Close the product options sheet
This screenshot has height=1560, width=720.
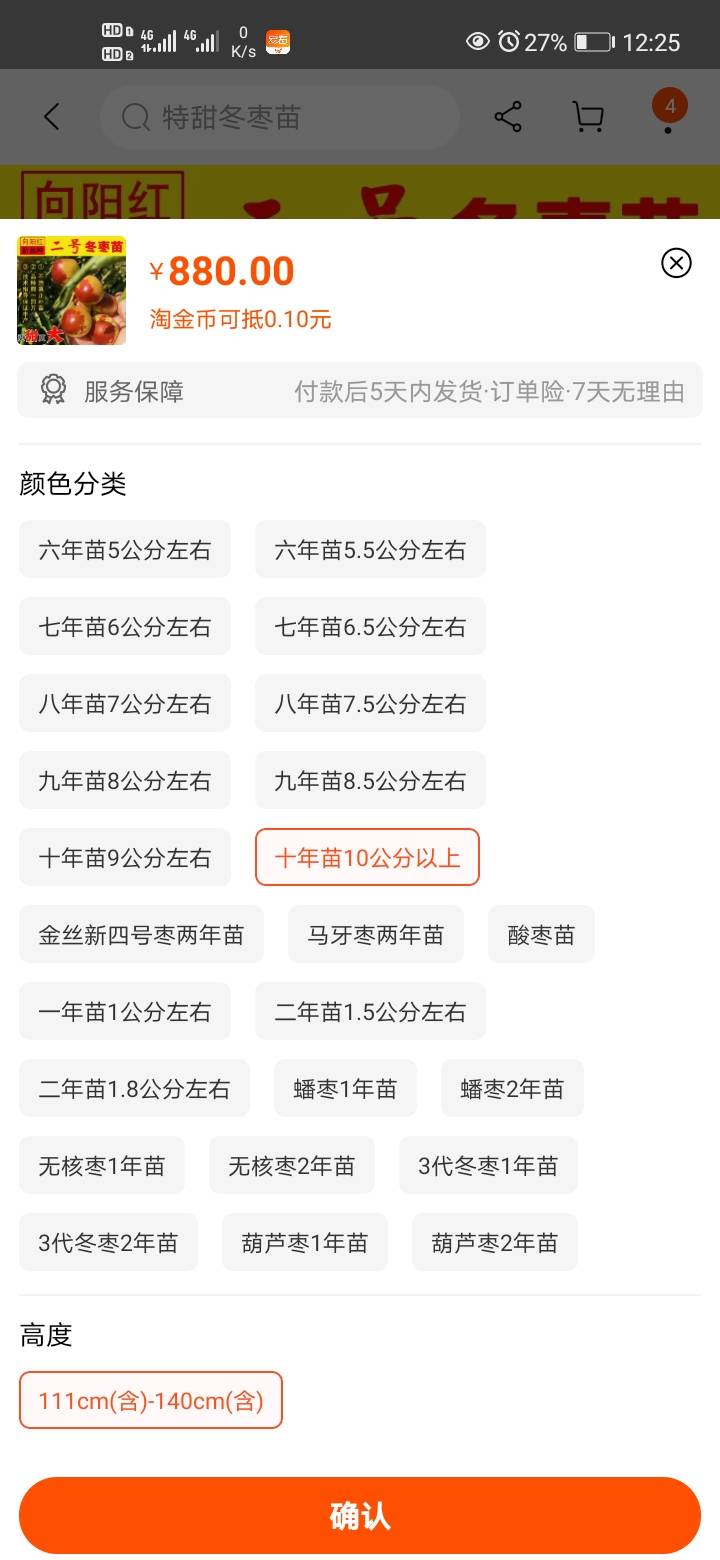[677, 263]
